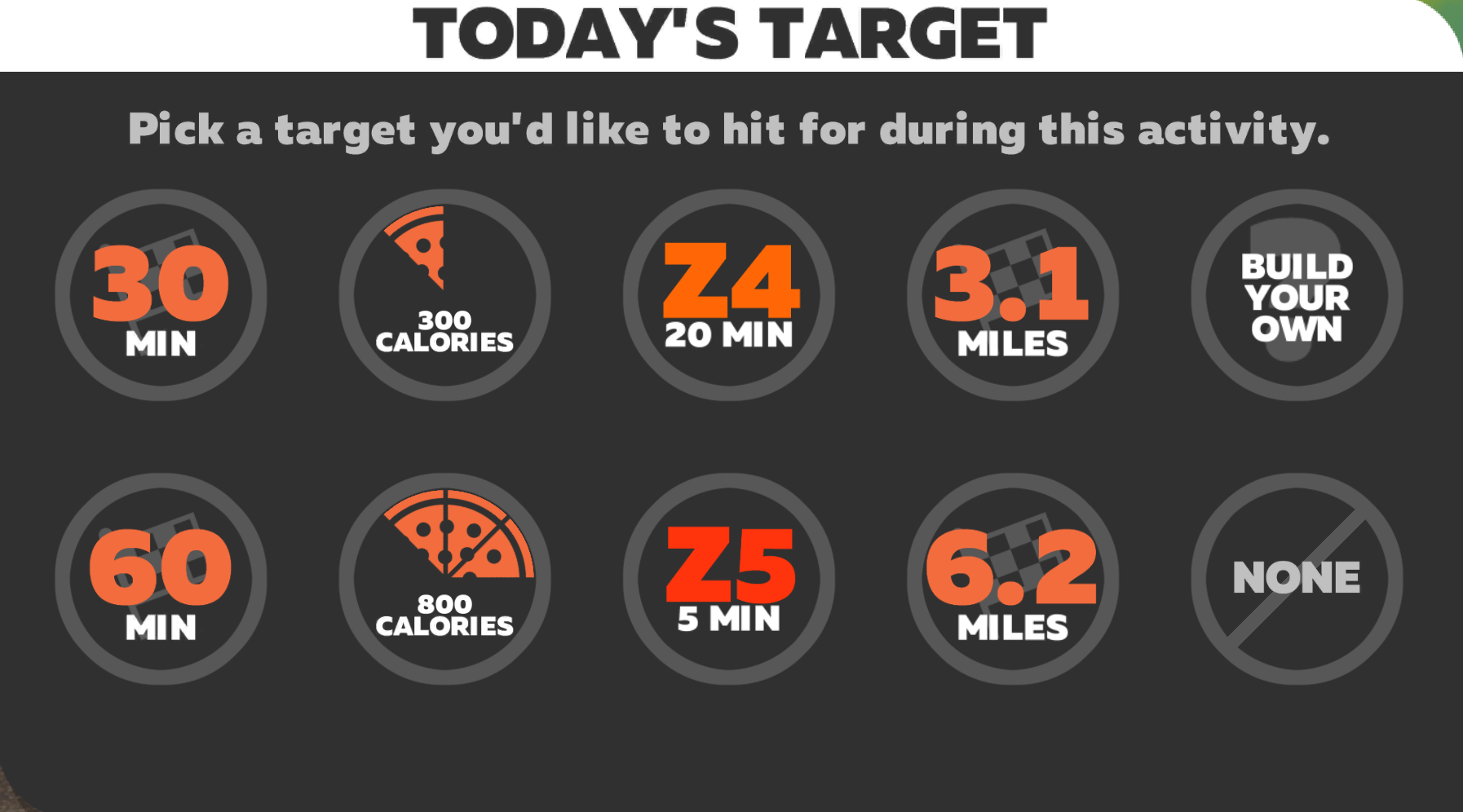Select the 30 MIN target
The width and height of the screenshot is (1463, 812).
(x=161, y=295)
